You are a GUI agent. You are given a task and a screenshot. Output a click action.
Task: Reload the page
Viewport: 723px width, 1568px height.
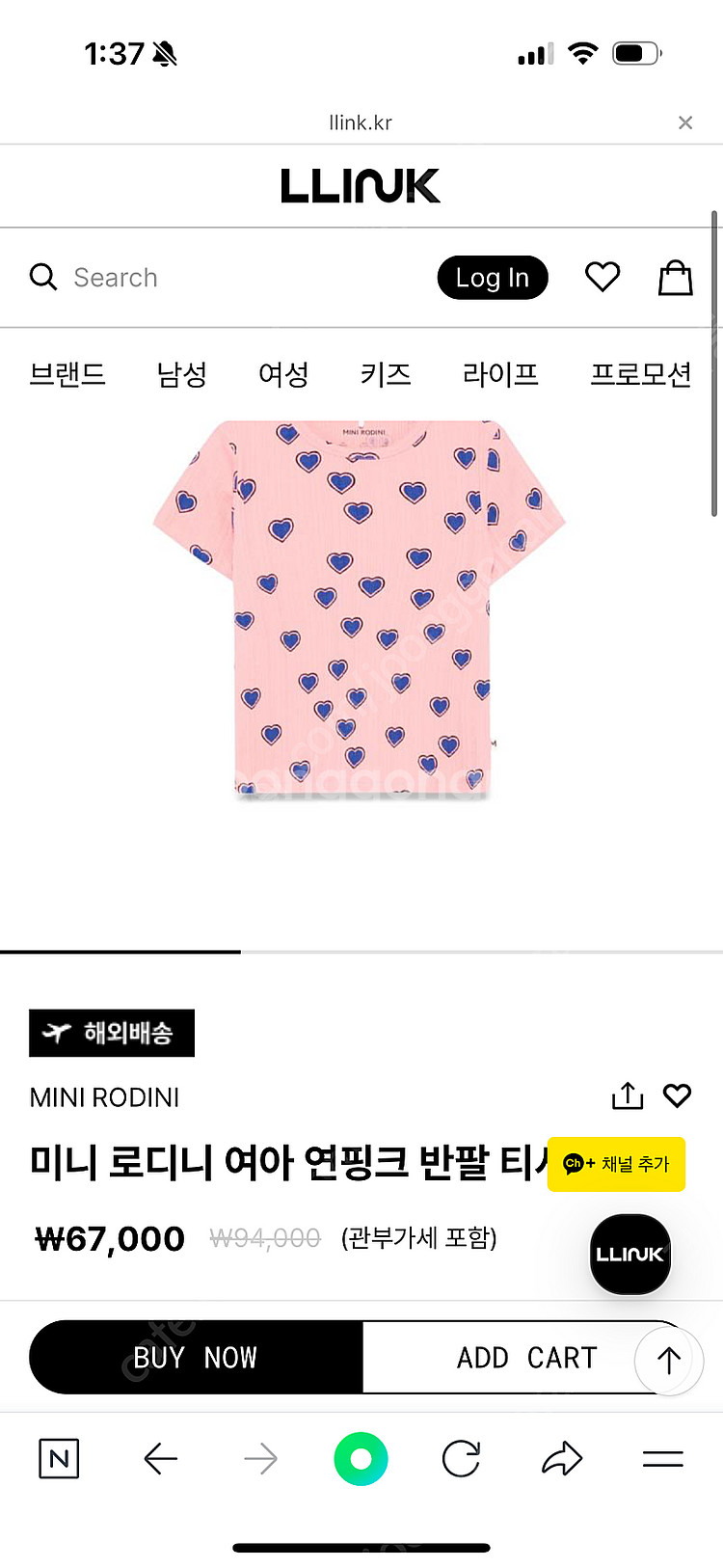(461, 1459)
